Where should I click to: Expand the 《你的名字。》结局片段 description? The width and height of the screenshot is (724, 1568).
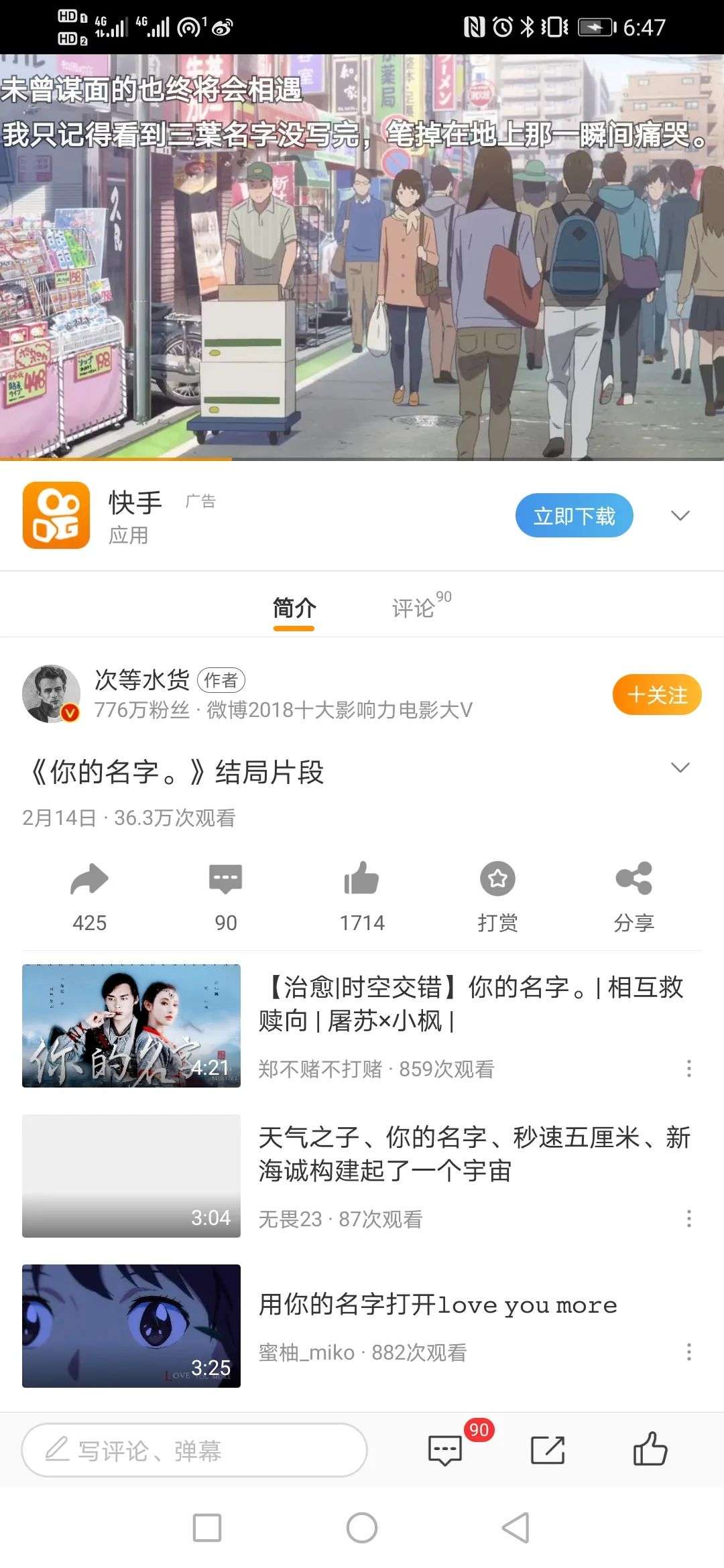point(680,768)
